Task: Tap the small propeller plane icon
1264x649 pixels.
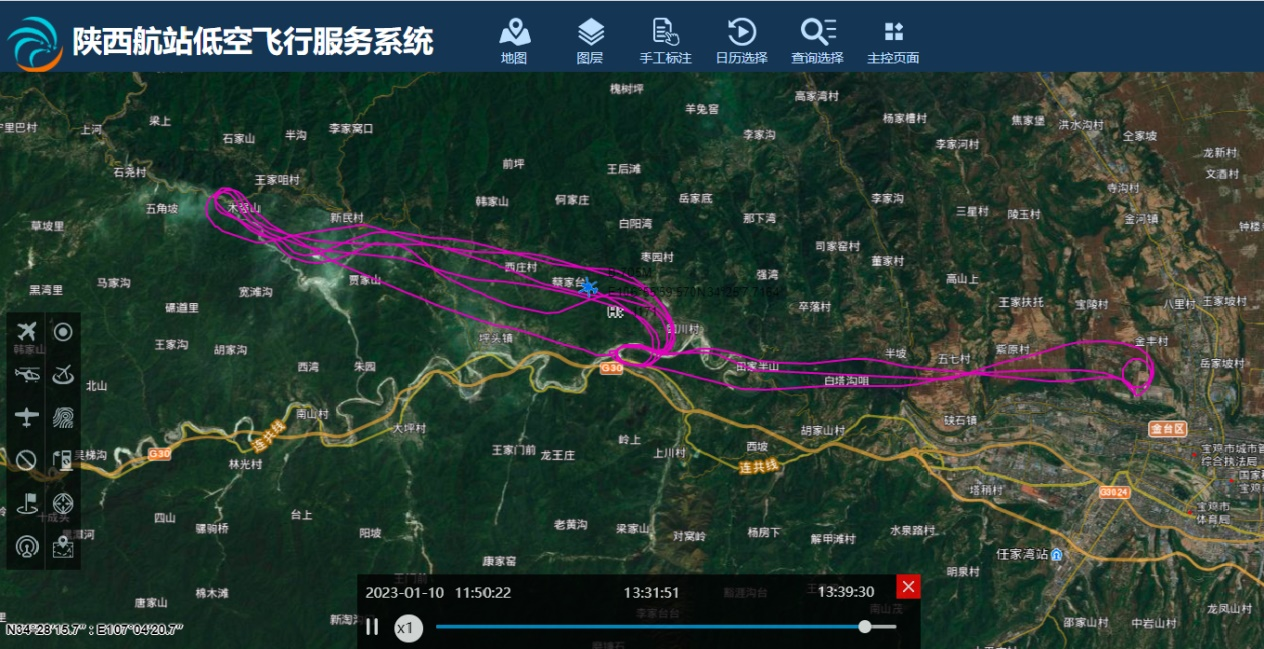Action: [x=26, y=417]
